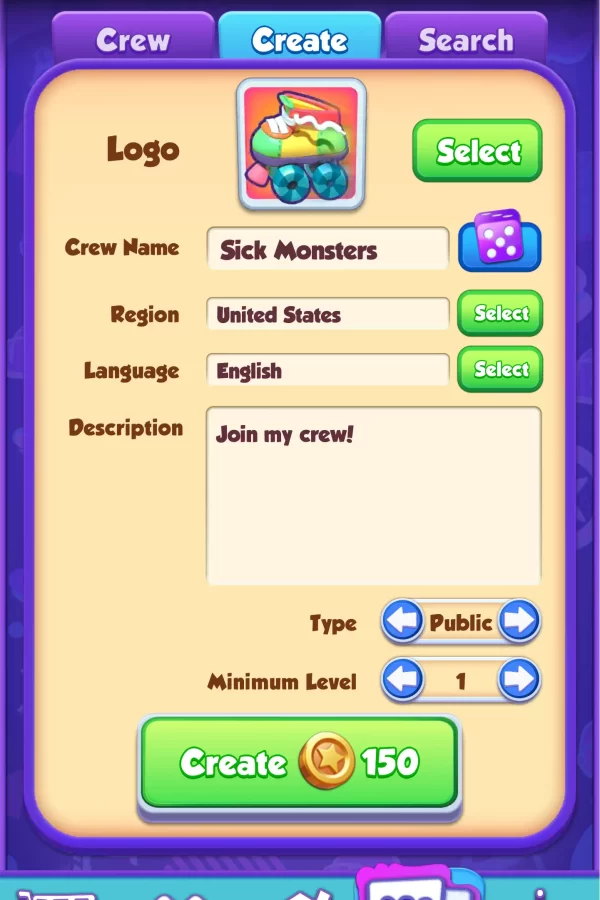Edit the Description text box

point(373,495)
